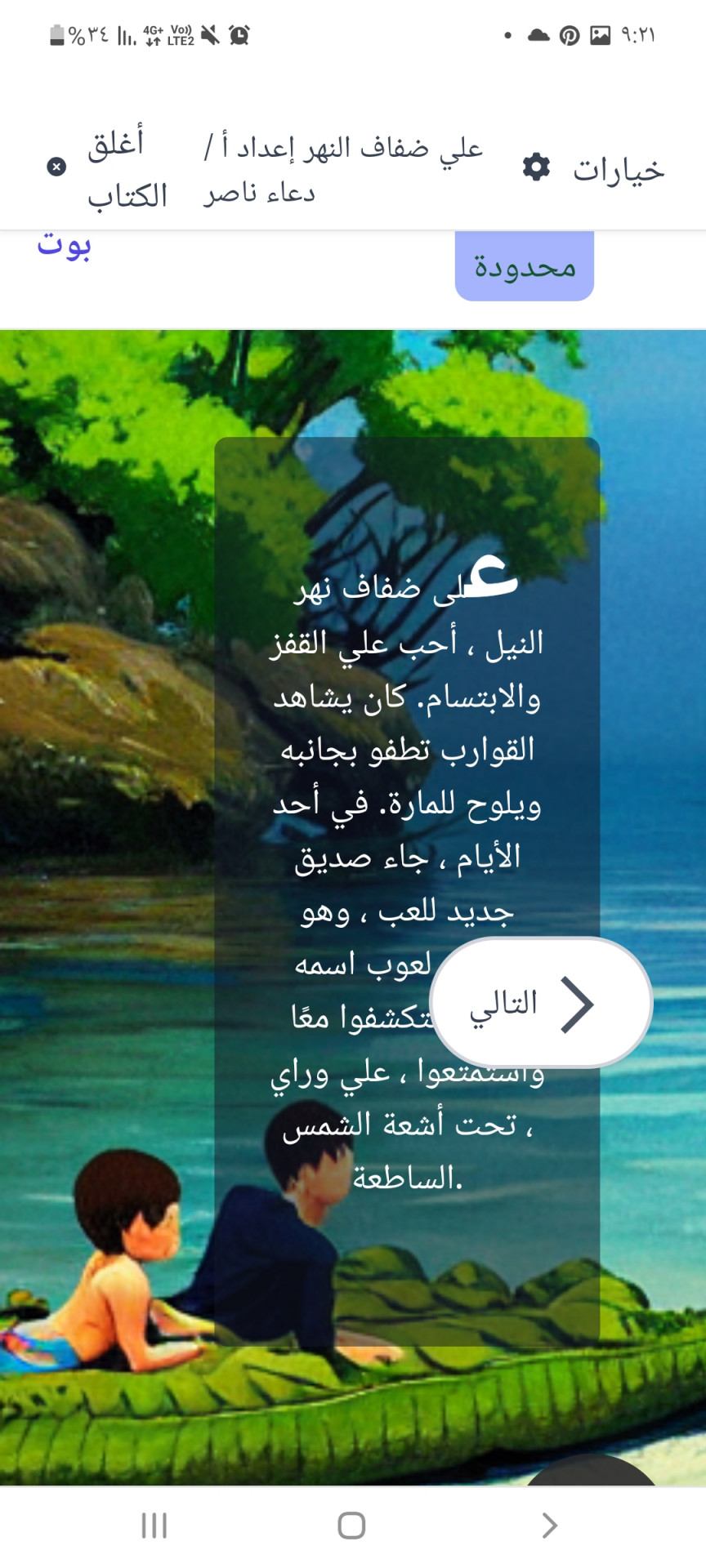
Task: Tap the محدودة chip
Action: point(525,266)
